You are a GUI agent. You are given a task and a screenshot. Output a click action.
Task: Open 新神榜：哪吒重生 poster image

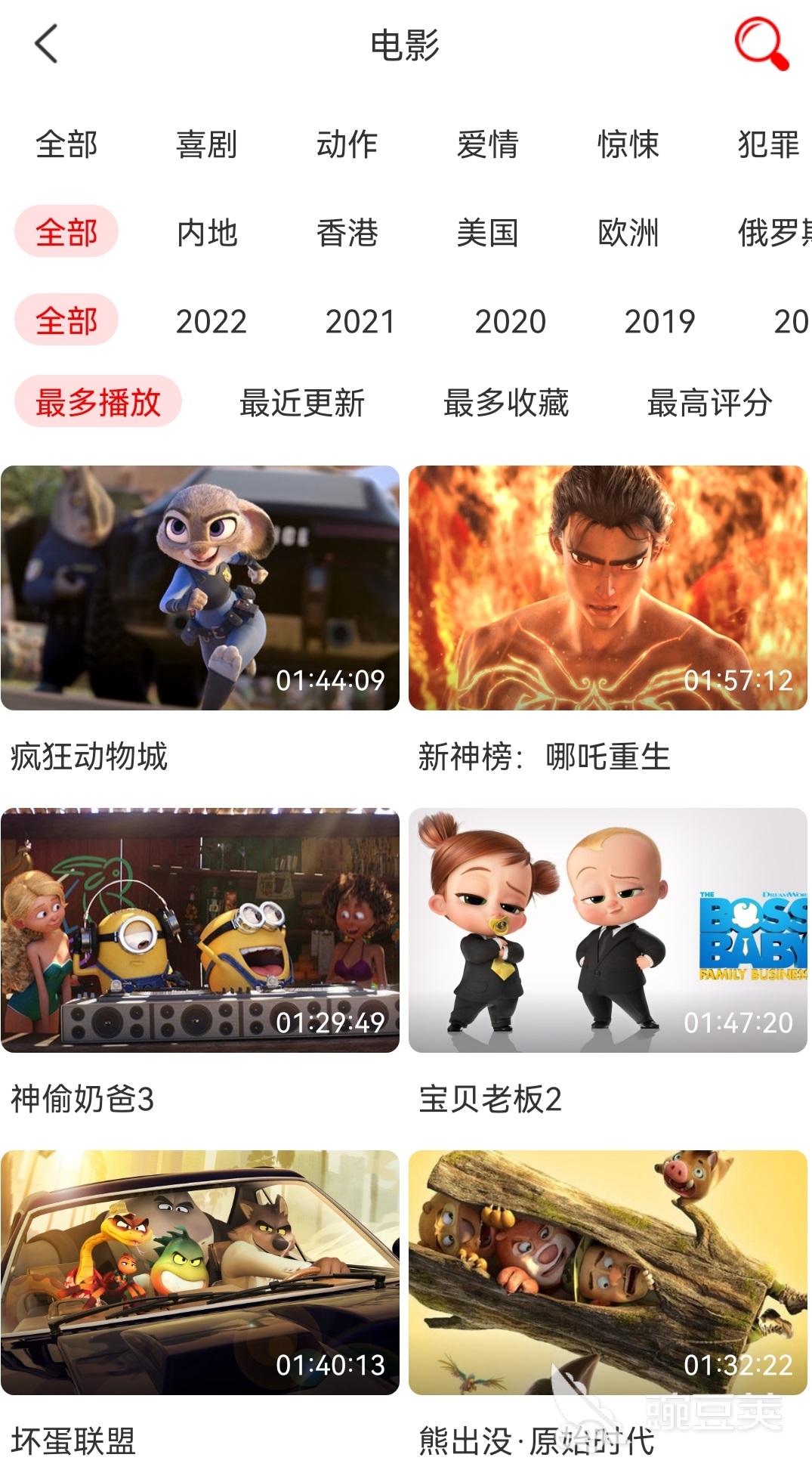(x=609, y=587)
